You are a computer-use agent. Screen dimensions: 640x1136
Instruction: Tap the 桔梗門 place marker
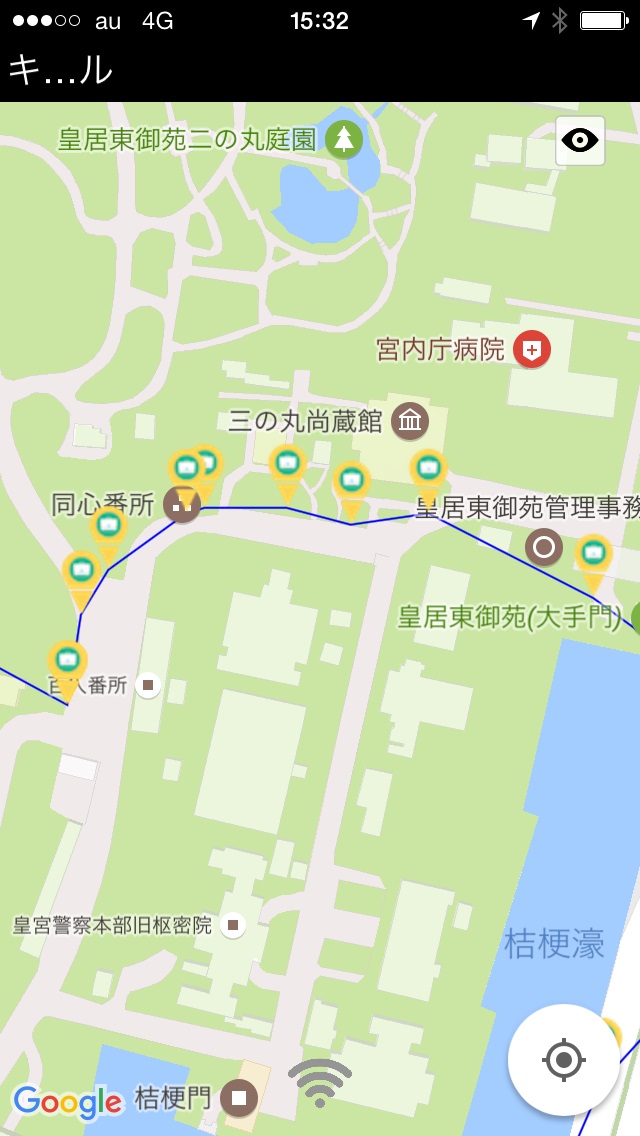pyautogui.click(x=239, y=1098)
